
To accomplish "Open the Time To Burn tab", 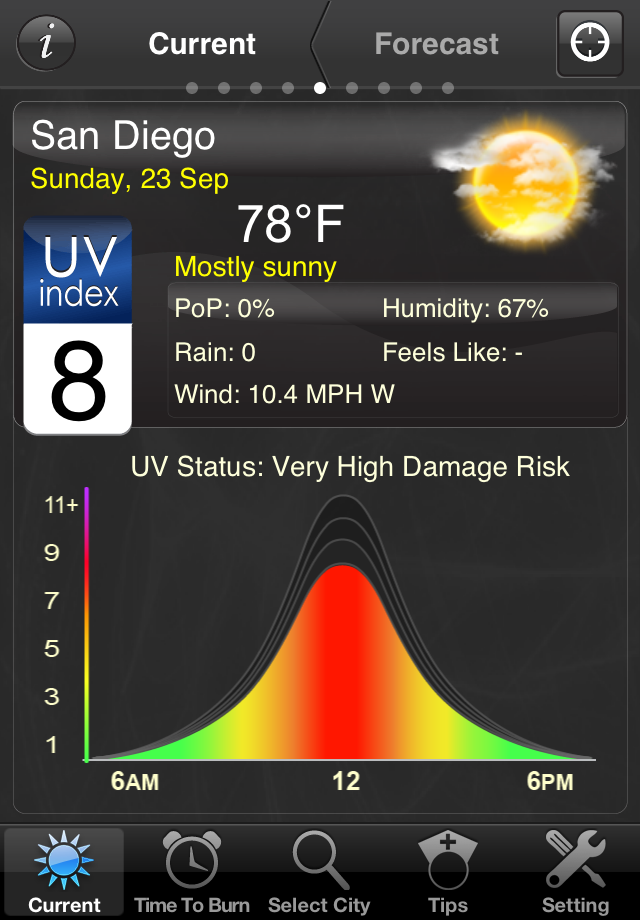I will (x=192, y=872).
